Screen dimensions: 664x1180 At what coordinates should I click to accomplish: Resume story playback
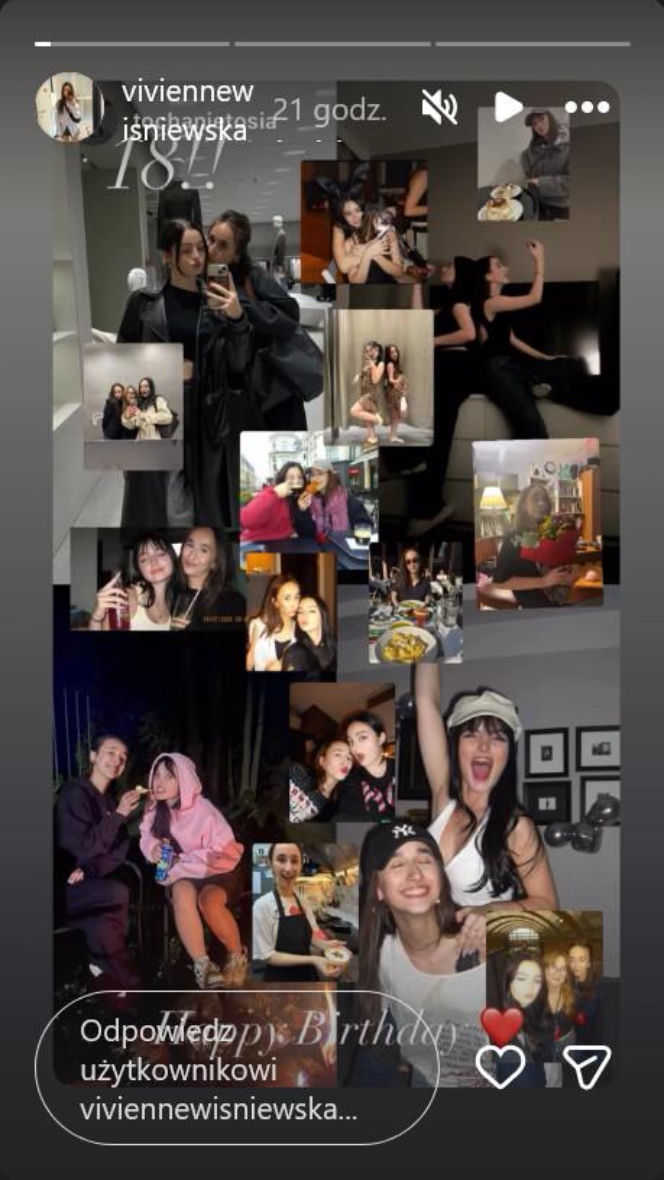point(508,107)
